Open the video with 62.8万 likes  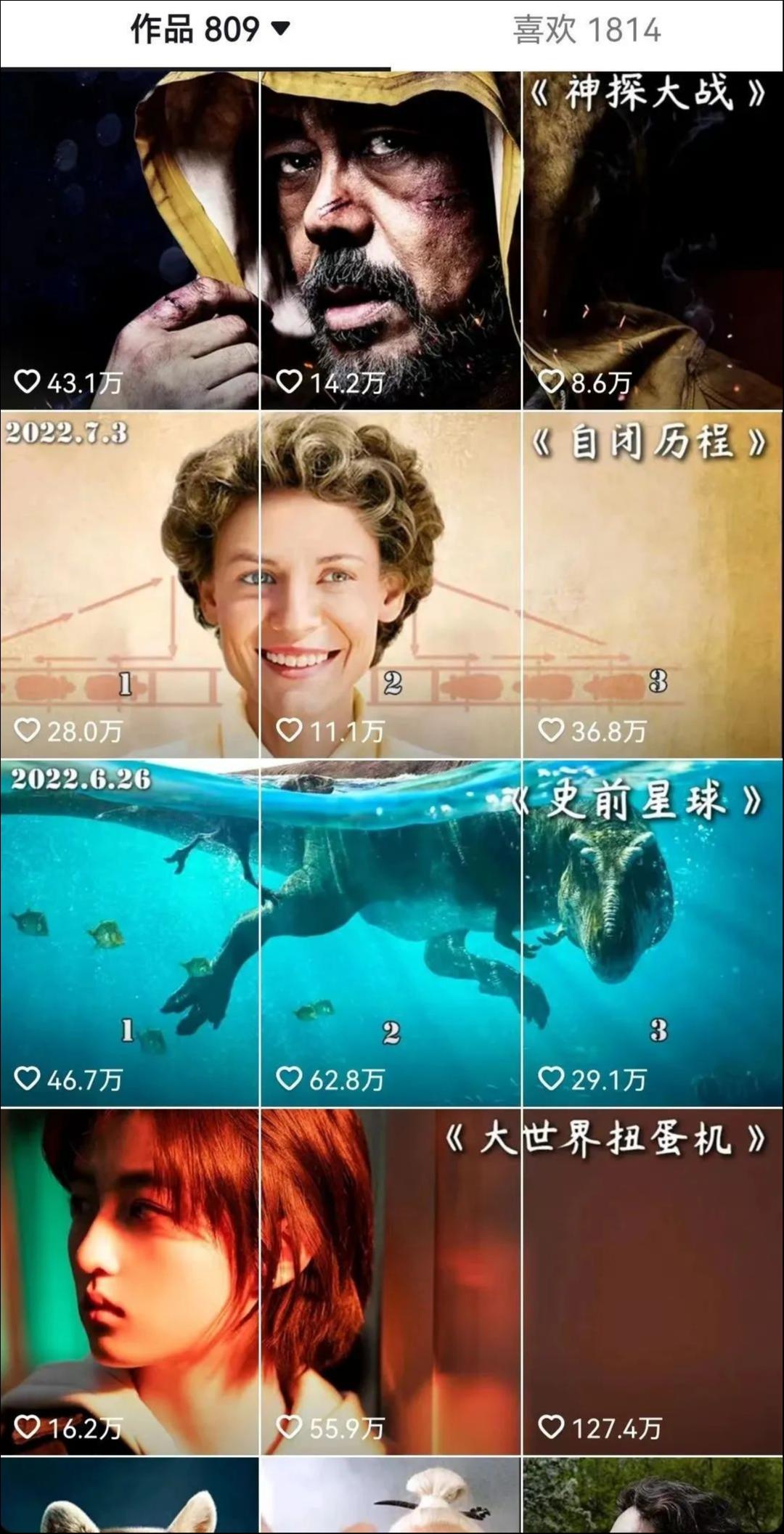[x=391, y=933]
